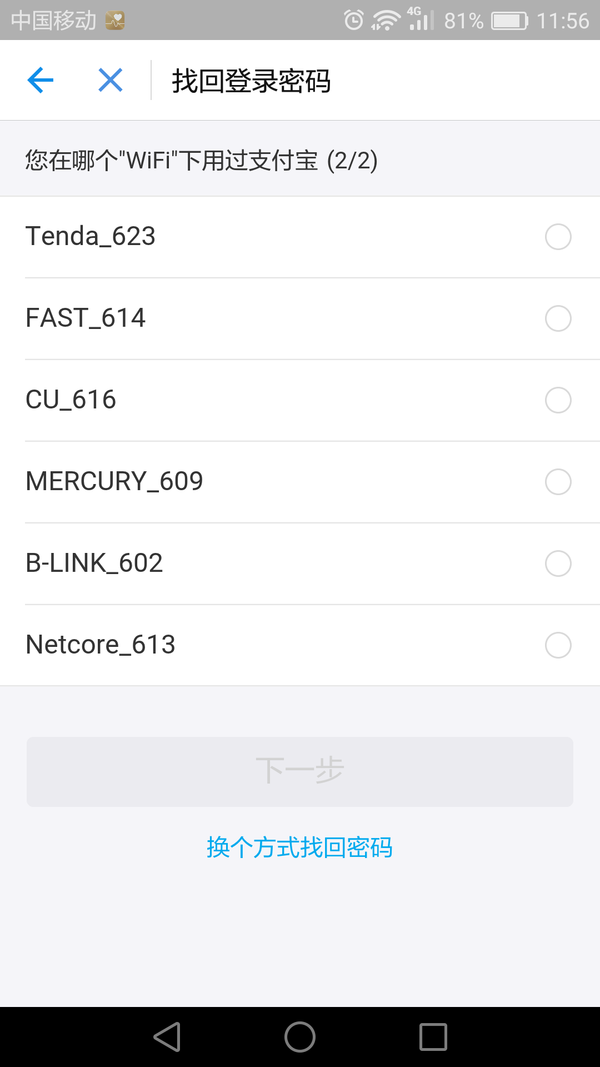Open the recent apps view
Viewport: 600px width, 1067px height.
433,1037
